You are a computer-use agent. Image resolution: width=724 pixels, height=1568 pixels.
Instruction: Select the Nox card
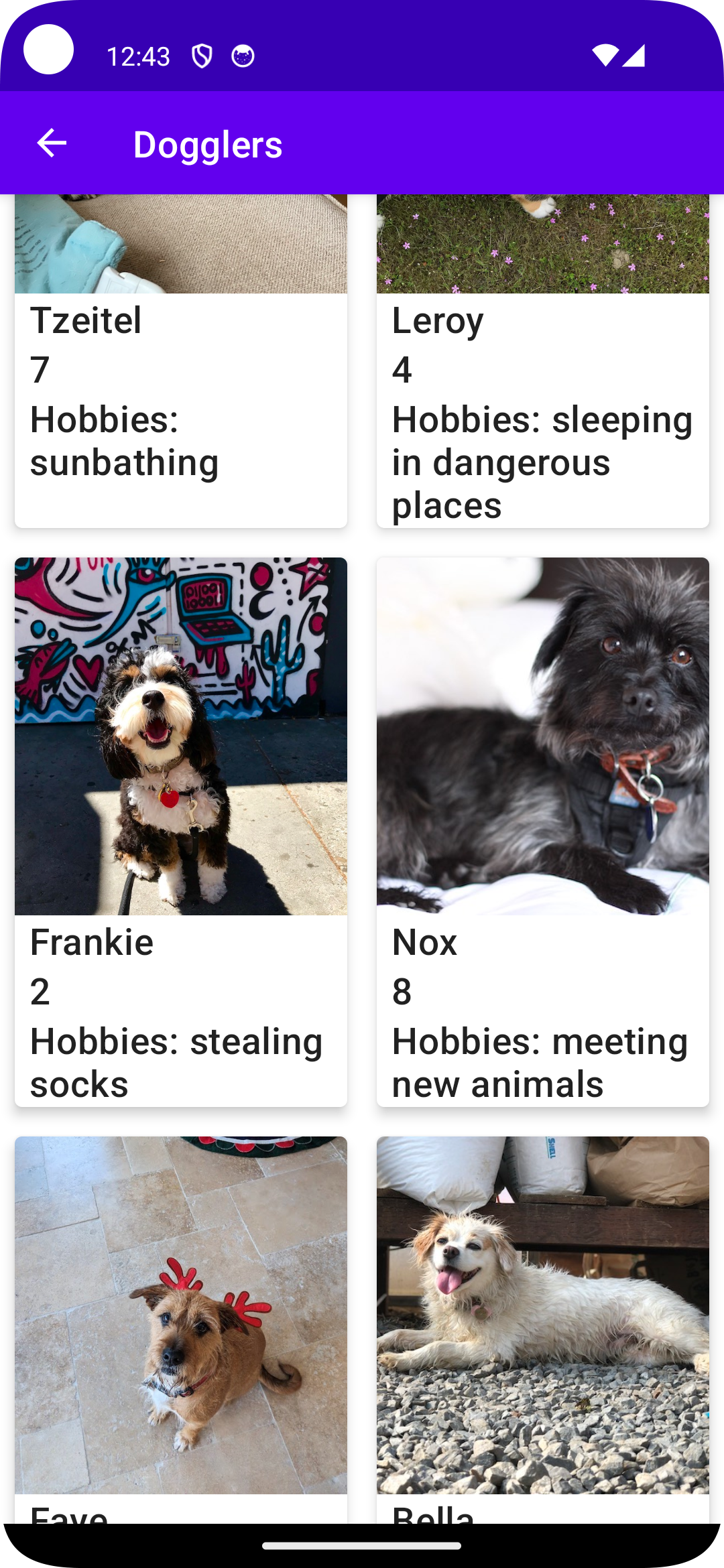(543, 832)
